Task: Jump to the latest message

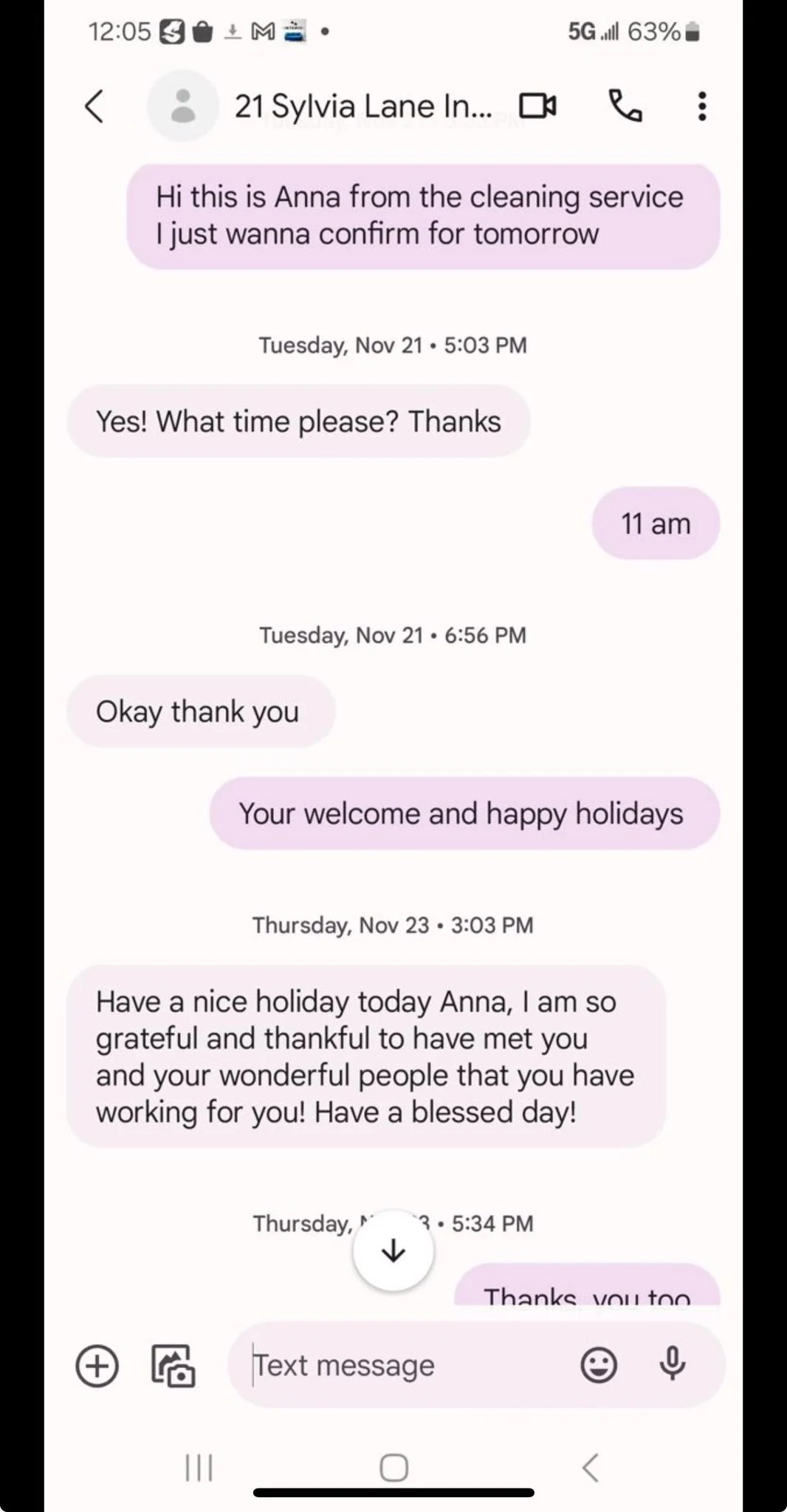Action: 393,1251
